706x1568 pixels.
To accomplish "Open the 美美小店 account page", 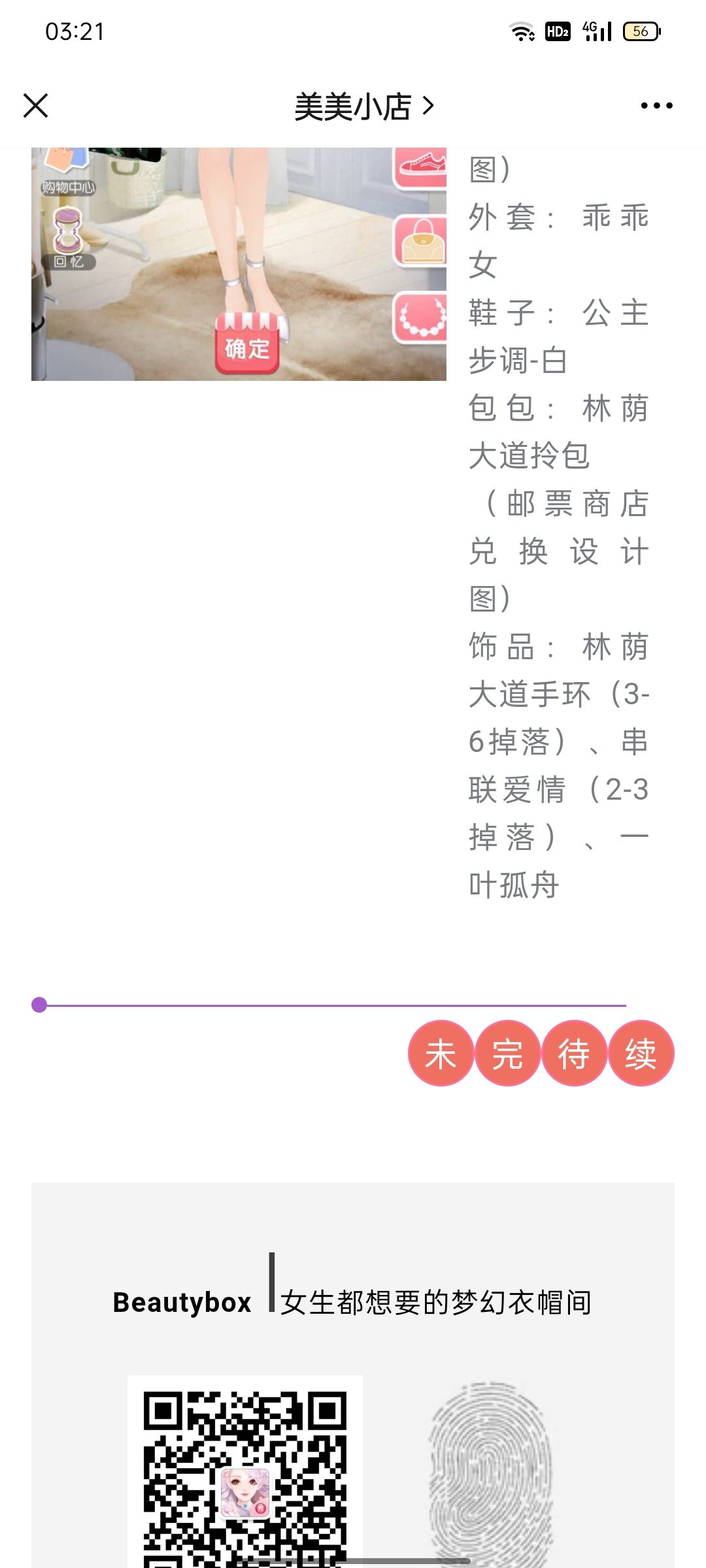I will (363, 106).
